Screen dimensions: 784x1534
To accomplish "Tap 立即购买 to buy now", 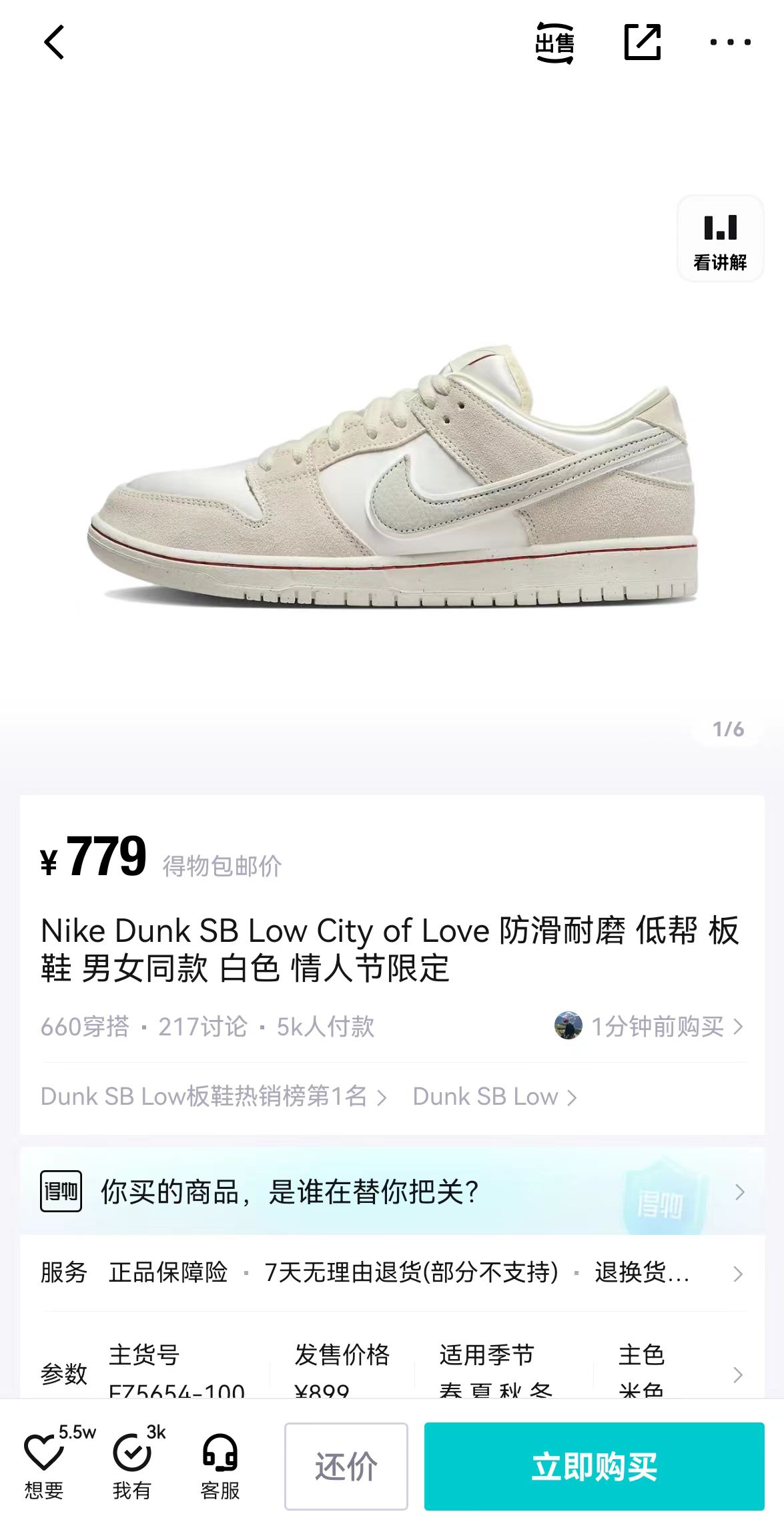I will pyautogui.click(x=594, y=1466).
